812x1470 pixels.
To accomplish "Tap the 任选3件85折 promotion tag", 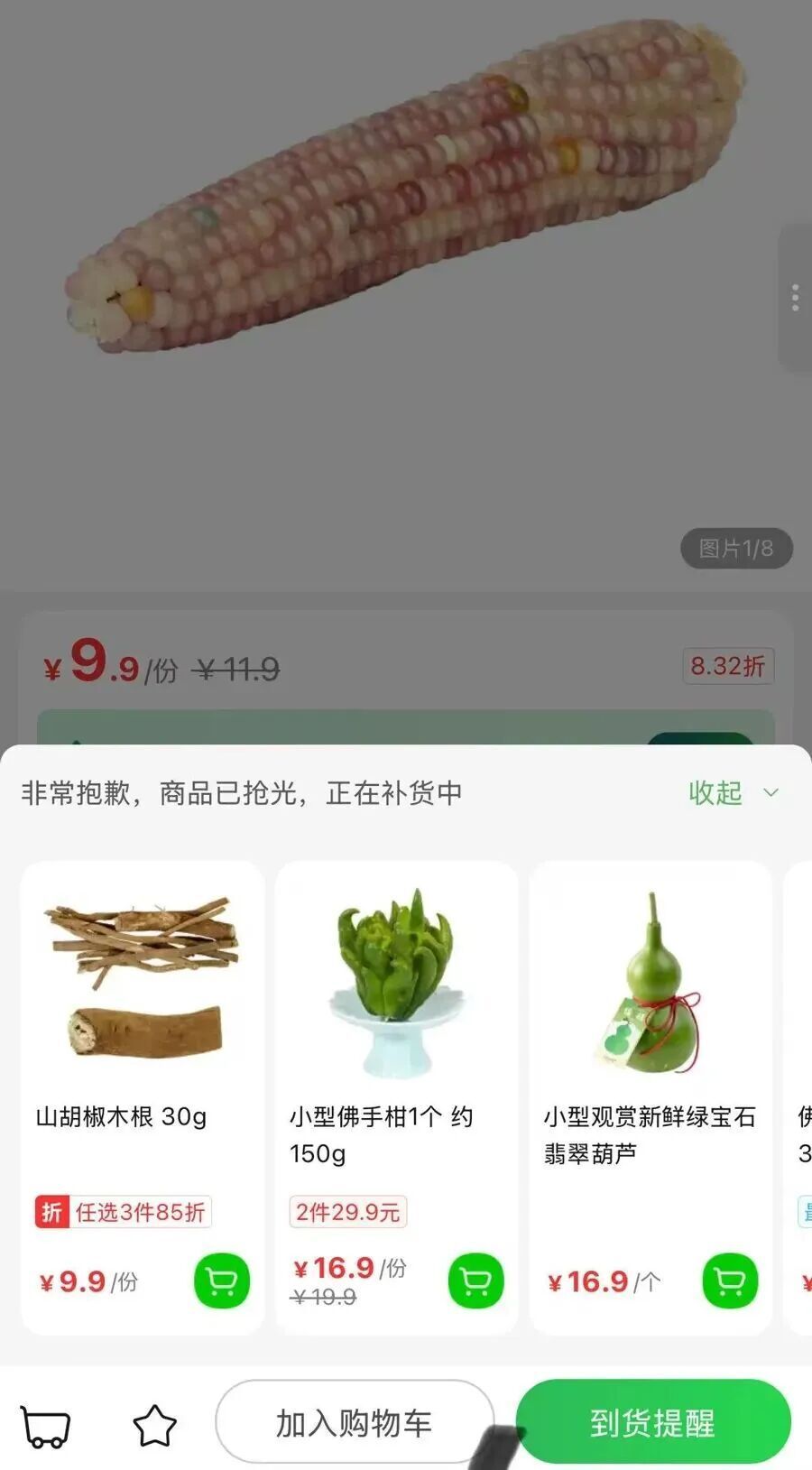I will (x=144, y=1213).
